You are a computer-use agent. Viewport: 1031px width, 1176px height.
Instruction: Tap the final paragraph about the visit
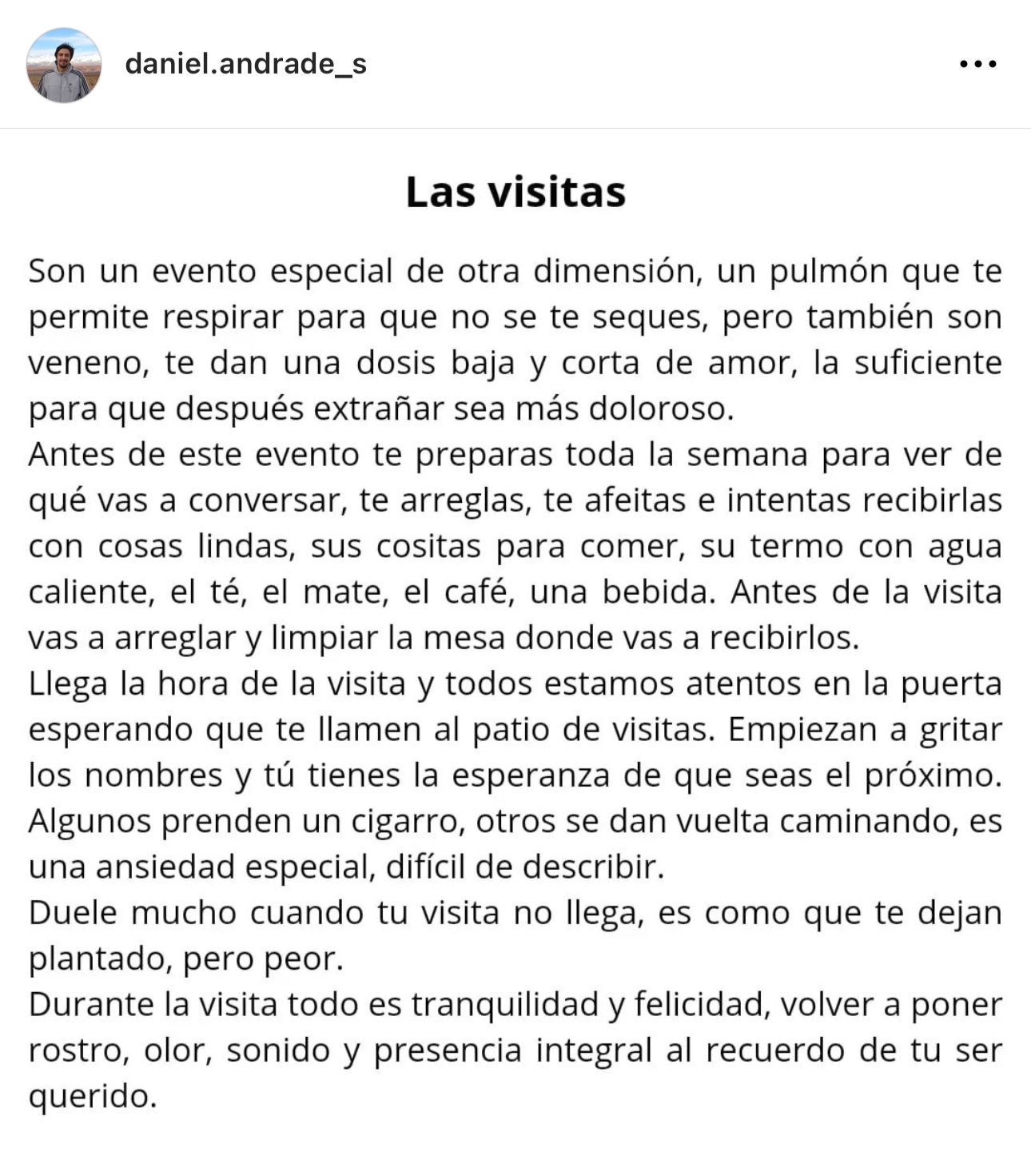point(515,1047)
